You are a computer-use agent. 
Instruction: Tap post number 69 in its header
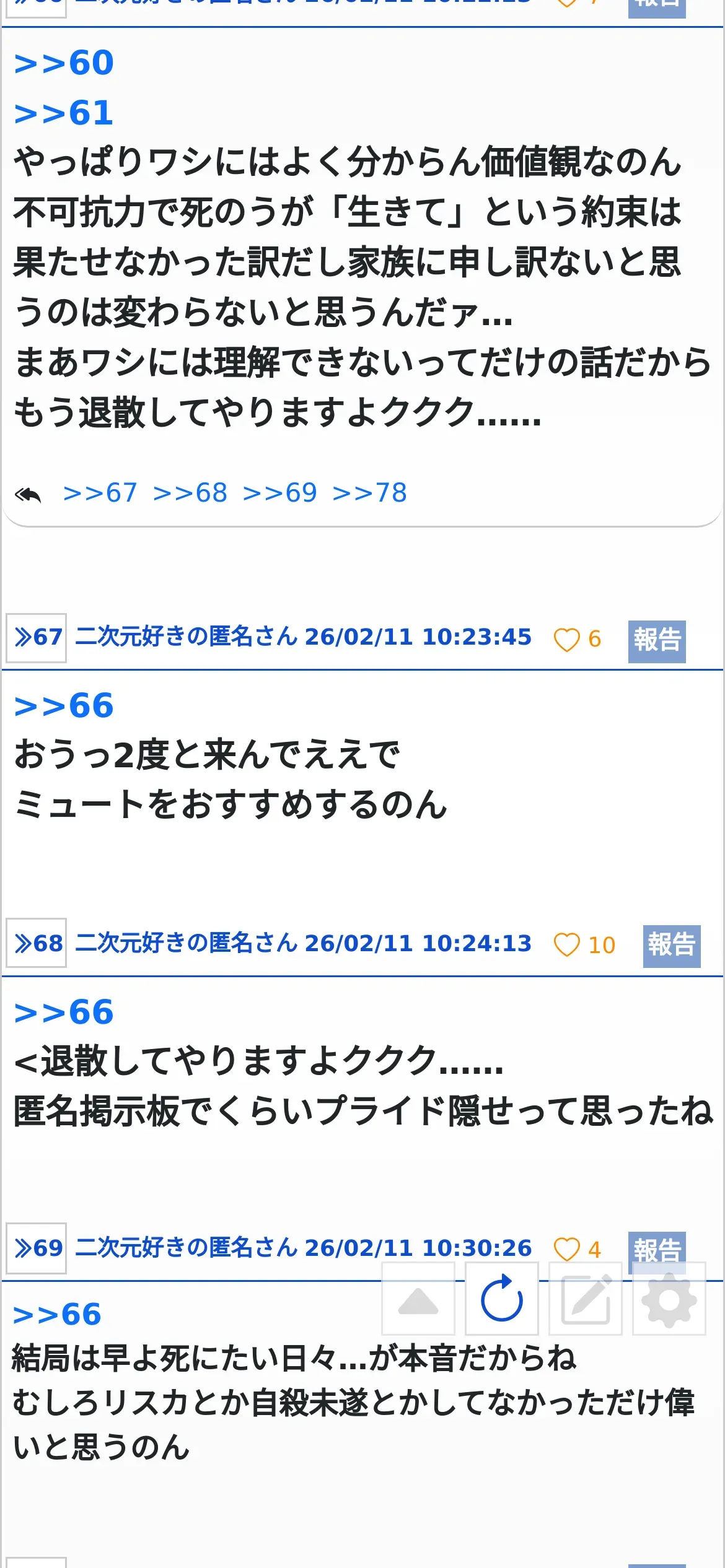click(37, 1248)
